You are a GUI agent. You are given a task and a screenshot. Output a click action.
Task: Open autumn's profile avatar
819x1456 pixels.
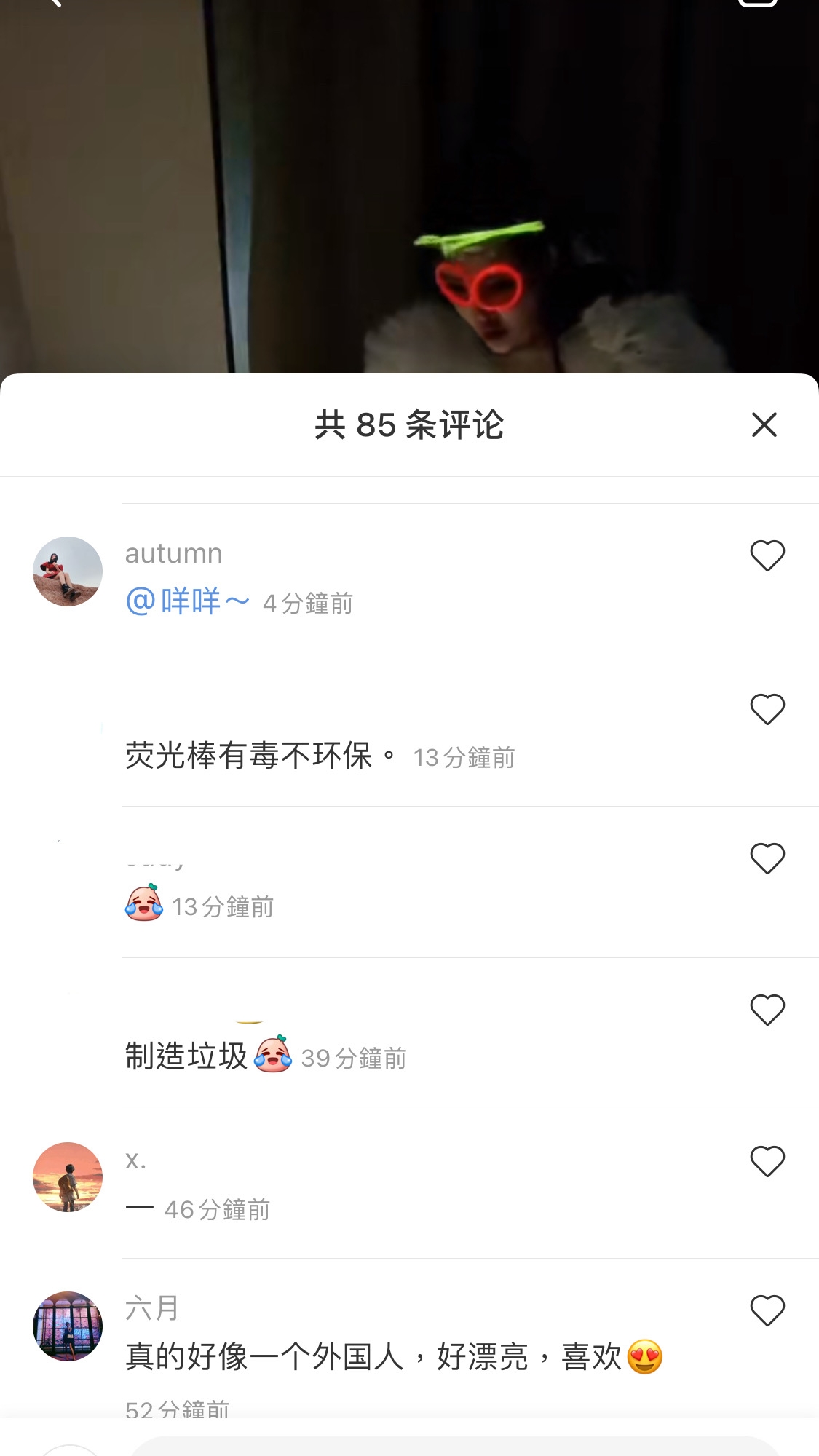[x=66, y=572]
